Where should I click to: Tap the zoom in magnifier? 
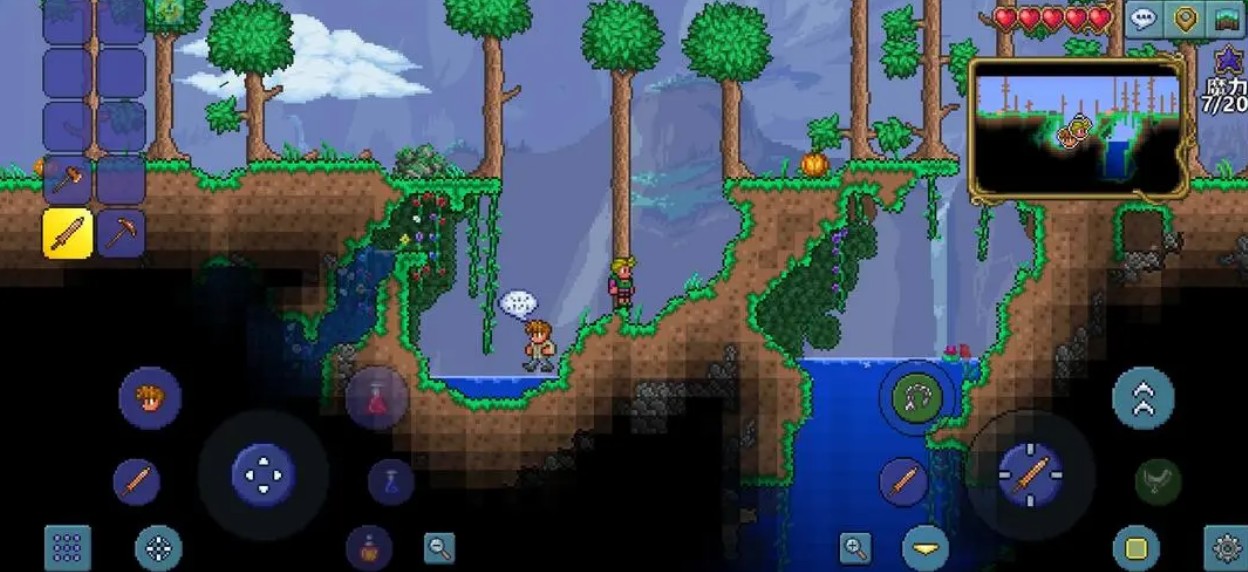[x=855, y=547]
